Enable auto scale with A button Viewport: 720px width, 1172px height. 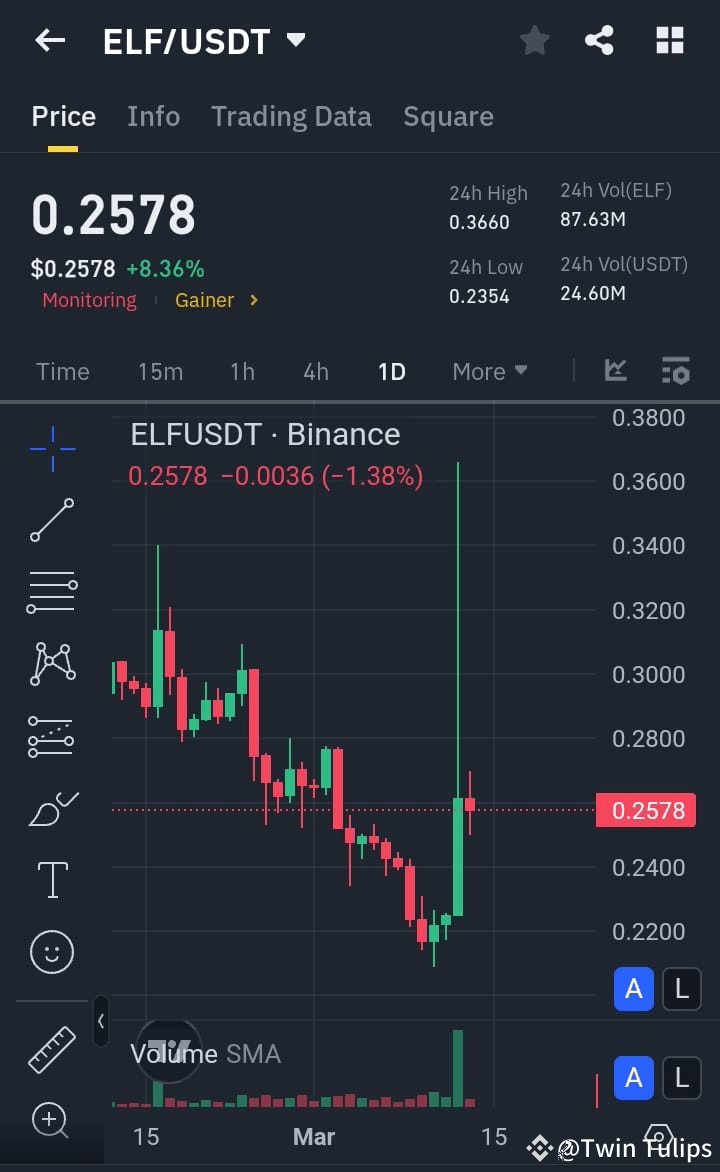pyautogui.click(x=633, y=989)
